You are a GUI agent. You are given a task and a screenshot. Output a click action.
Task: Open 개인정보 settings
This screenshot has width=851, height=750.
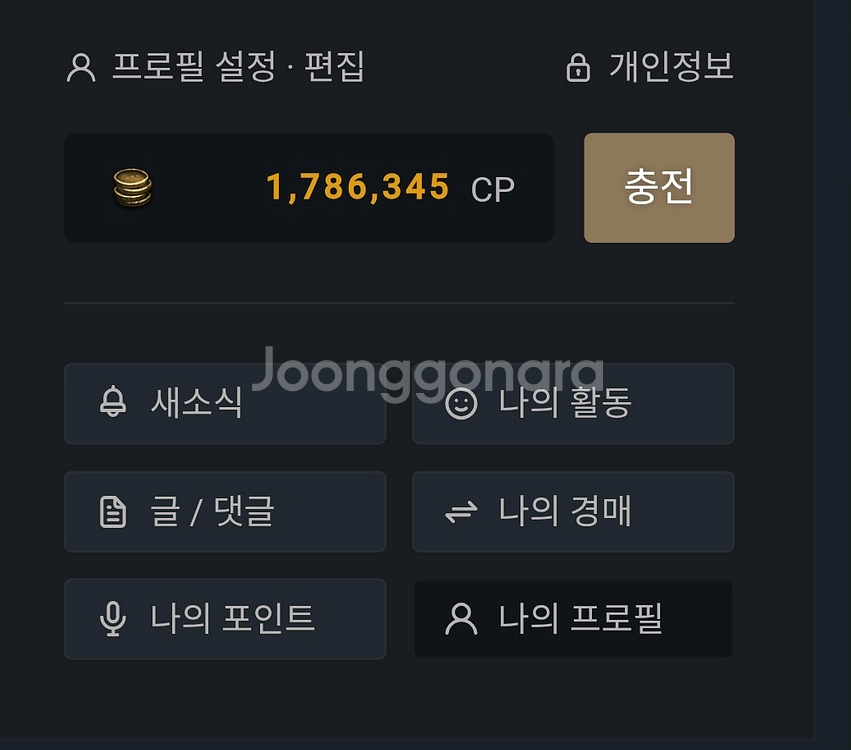point(650,67)
